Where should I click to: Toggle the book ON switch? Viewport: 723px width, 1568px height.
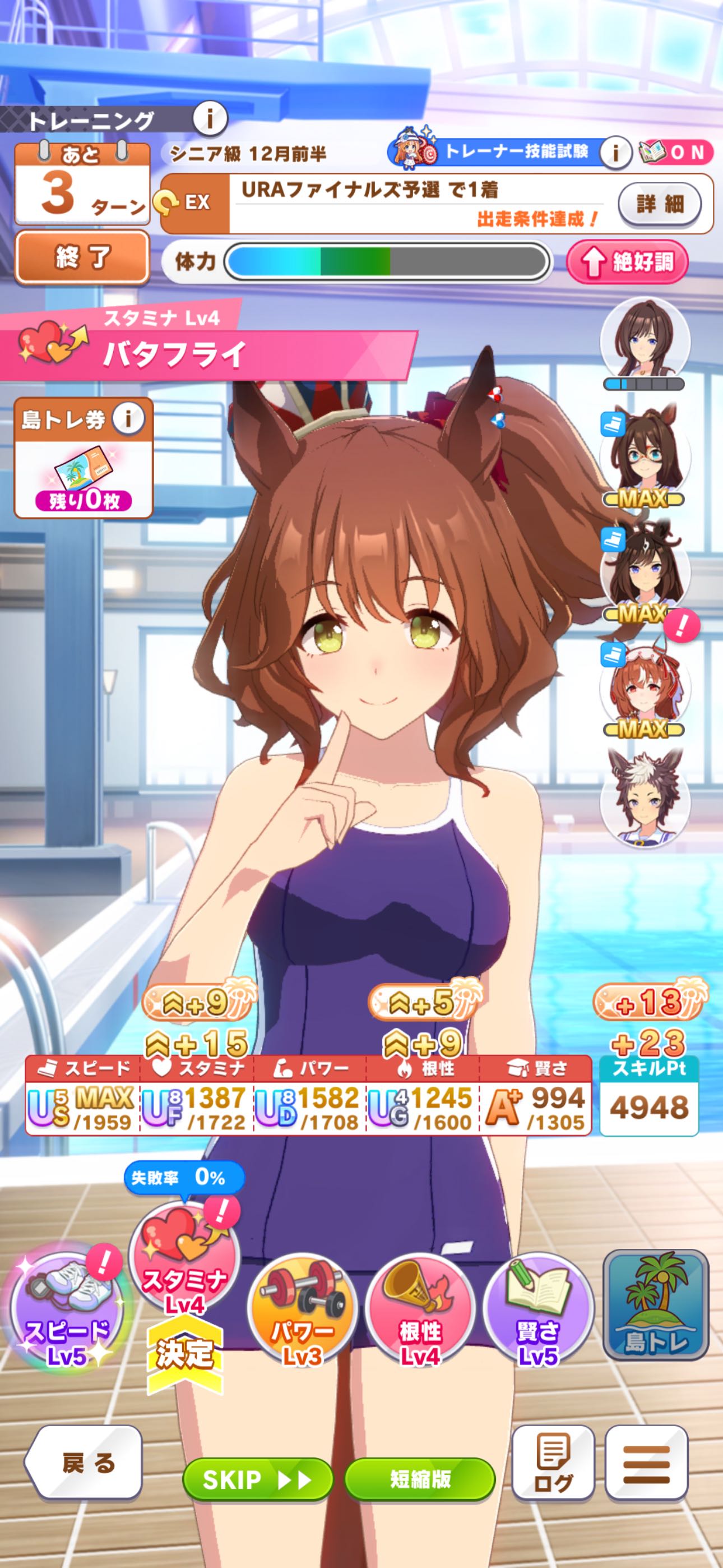point(675,151)
